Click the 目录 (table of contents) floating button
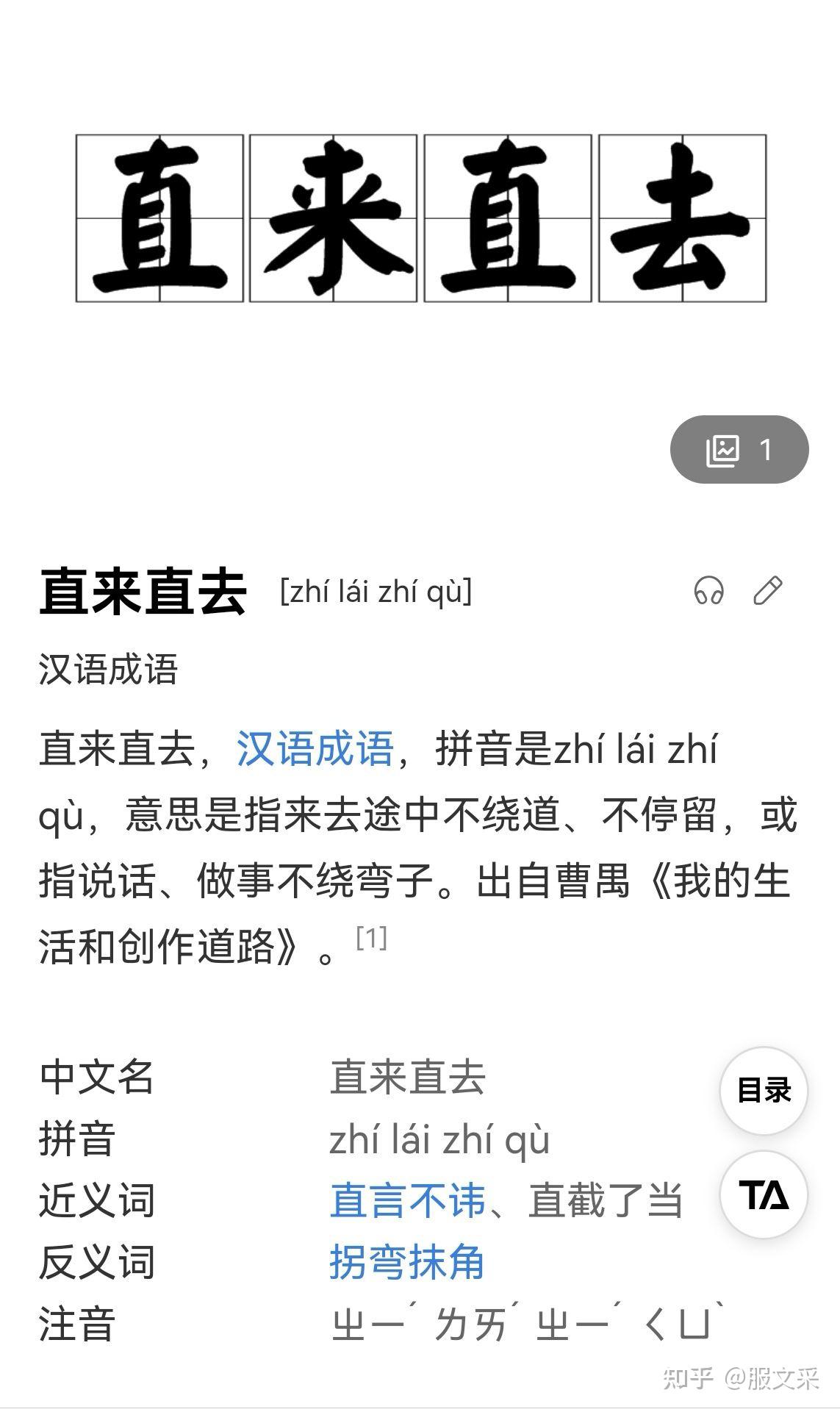 tap(764, 1092)
